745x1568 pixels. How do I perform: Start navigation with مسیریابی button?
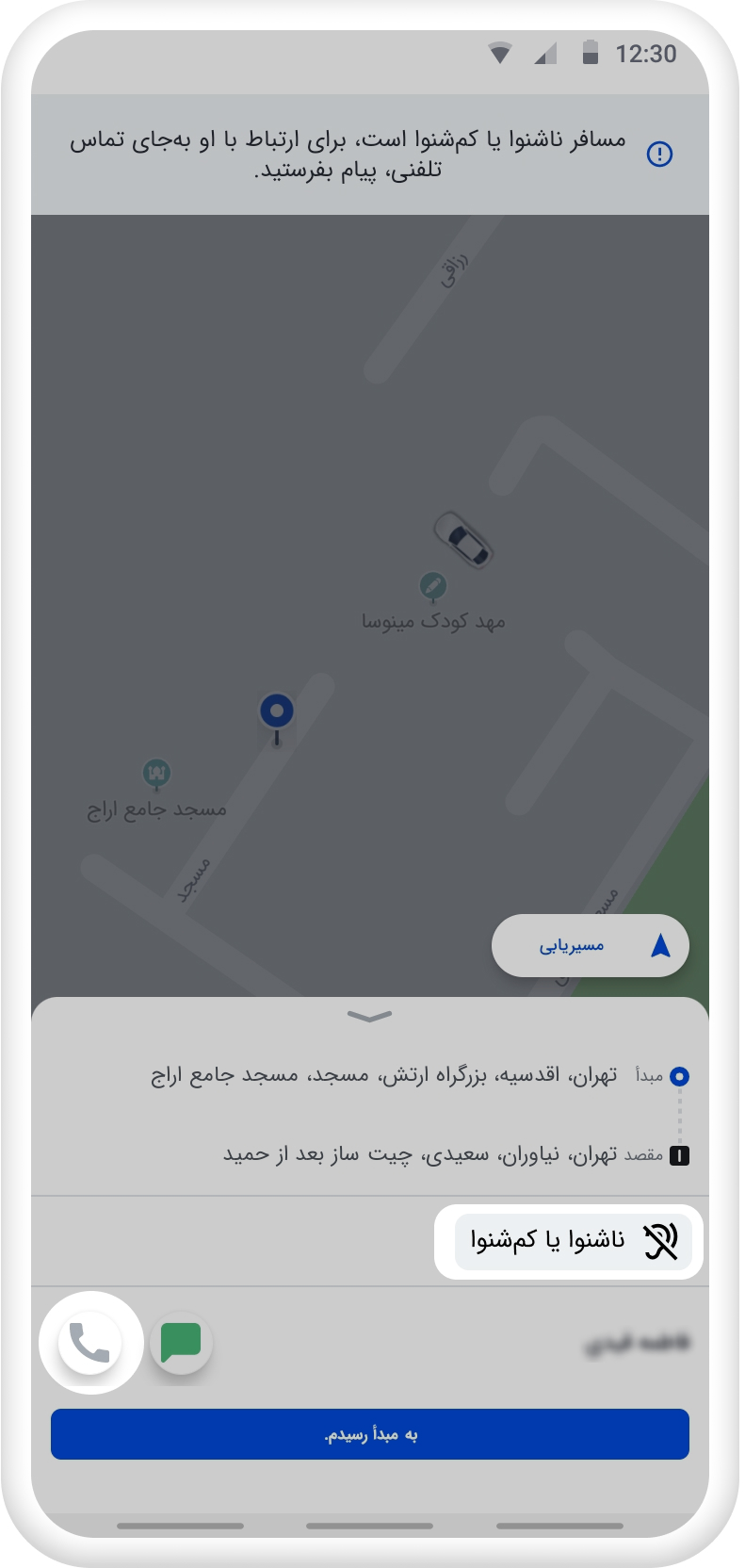click(x=591, y=945)
